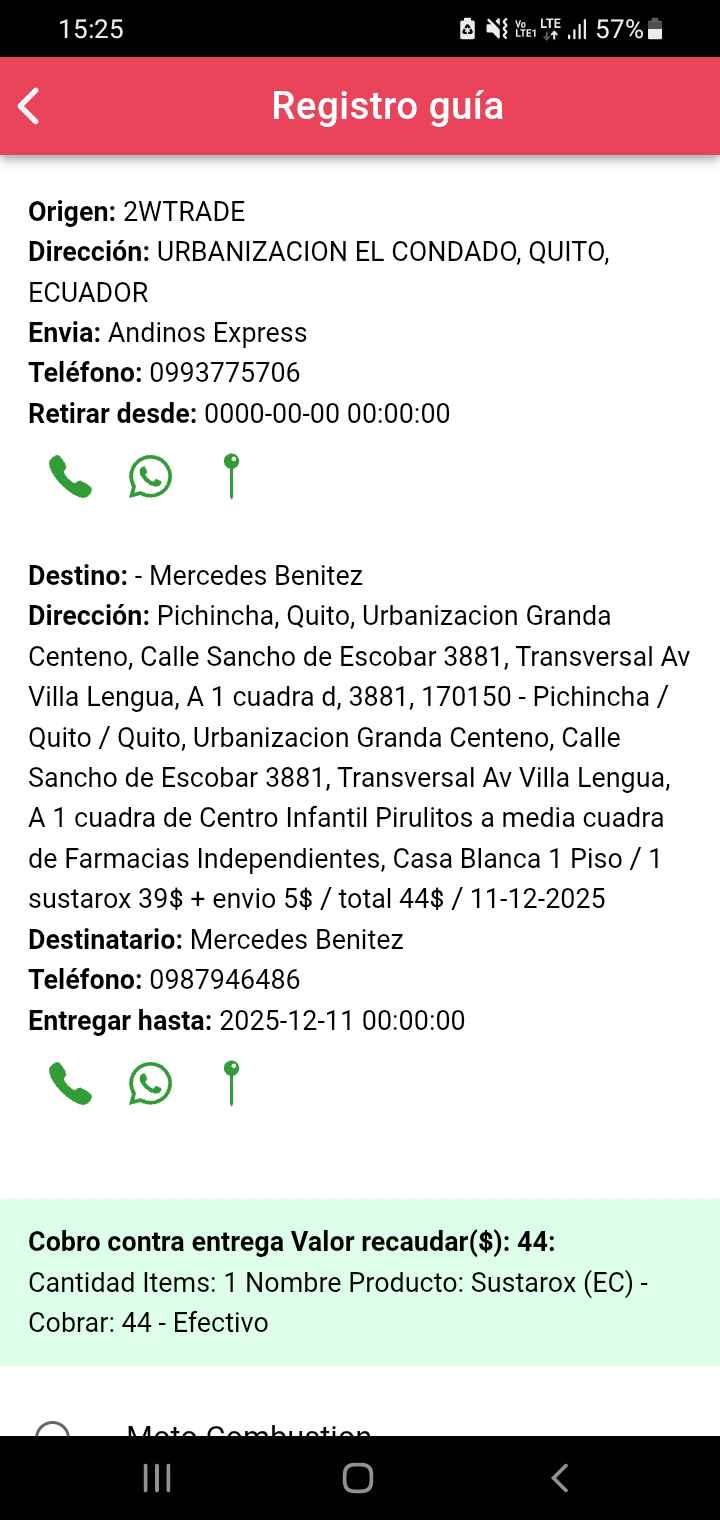The width and height of the screenshot is (720, 1520).
Task: Open recent apps from navigation bar
Action: 157,1478
